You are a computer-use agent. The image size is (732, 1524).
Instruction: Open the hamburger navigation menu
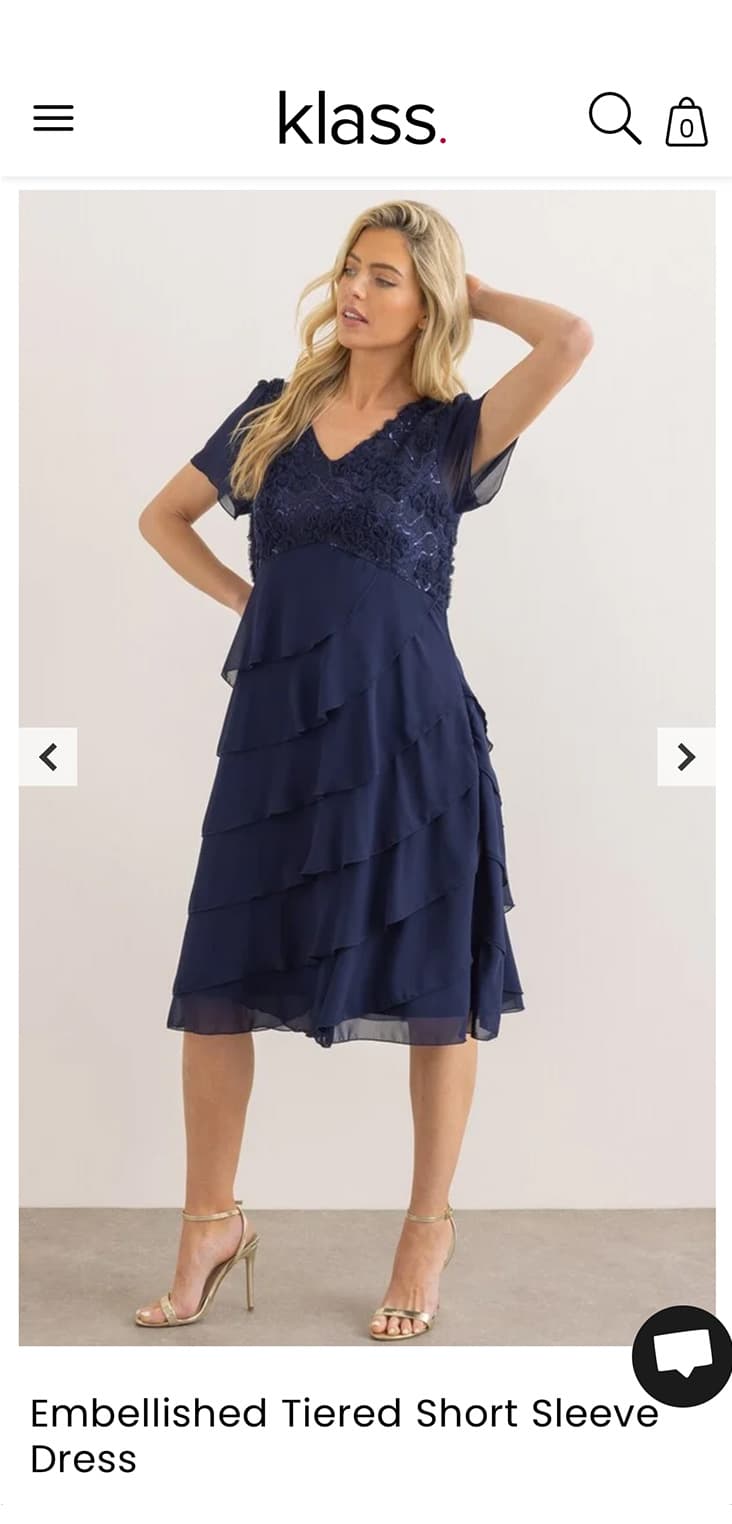click(53, 119)
